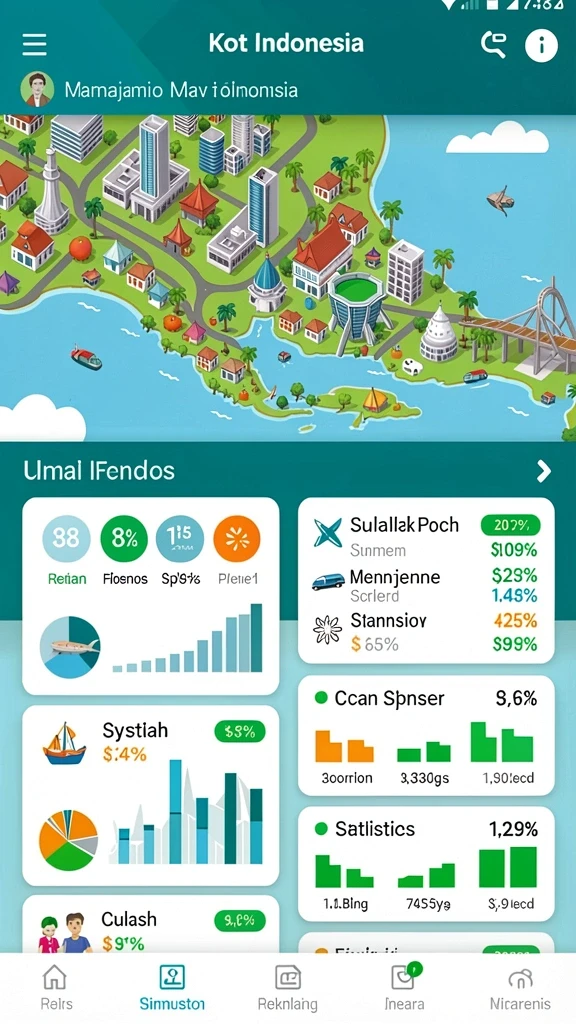Switch to the Reknlang tab
The height and width of the screenshot is (1024, 576).
click(287, 987)
